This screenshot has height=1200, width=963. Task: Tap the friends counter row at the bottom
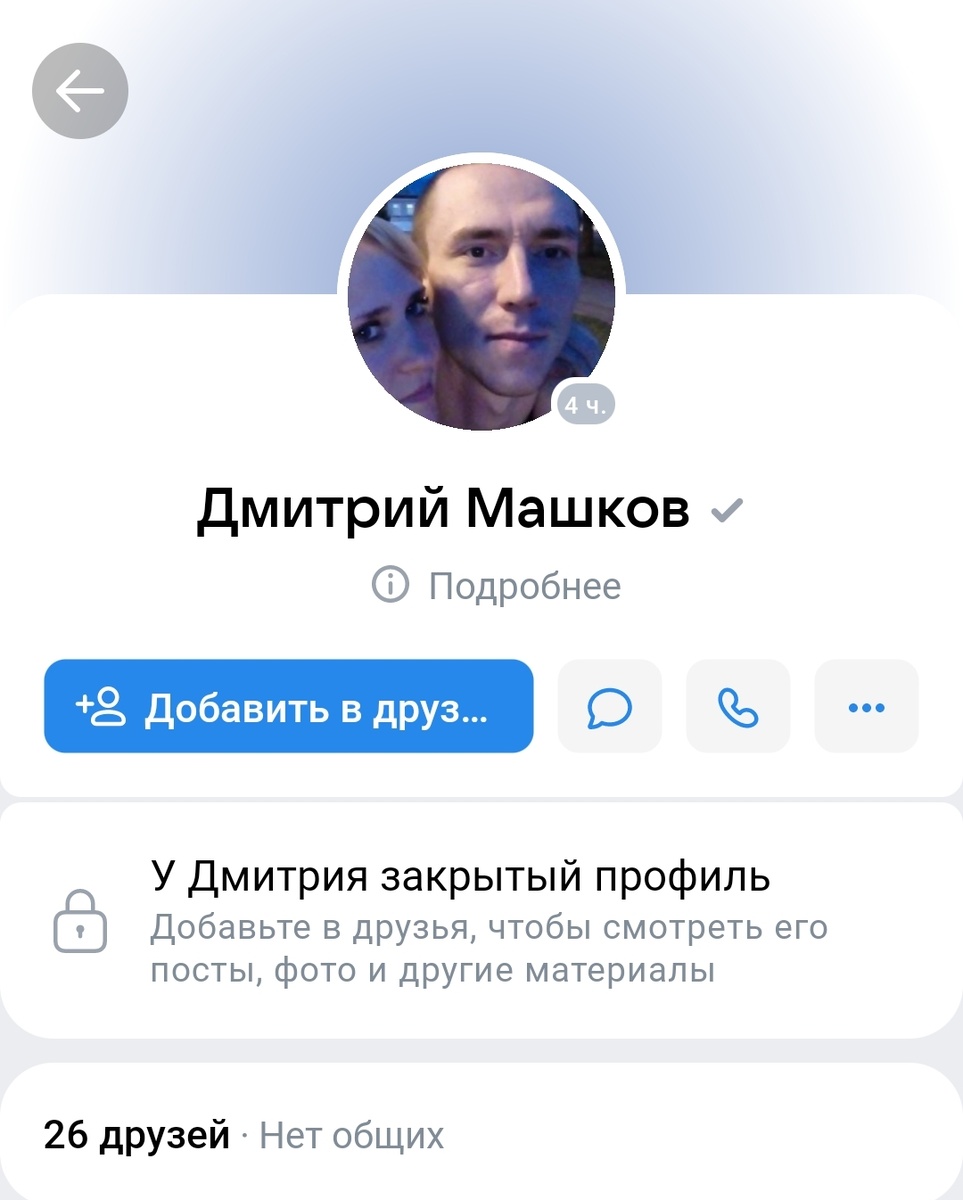click(481, 1136)
